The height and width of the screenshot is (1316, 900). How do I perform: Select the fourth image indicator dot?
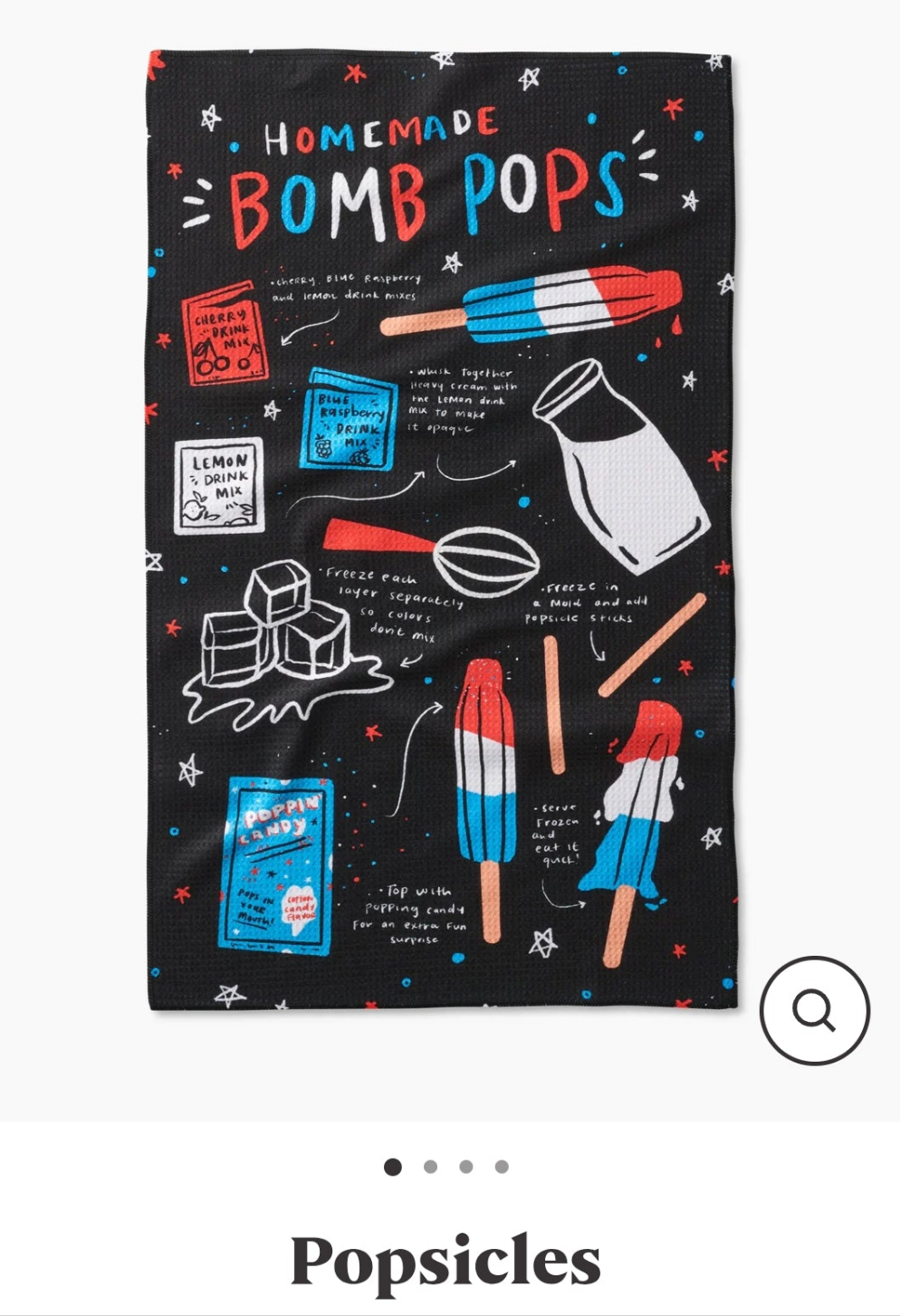[x=502, y=1167]
